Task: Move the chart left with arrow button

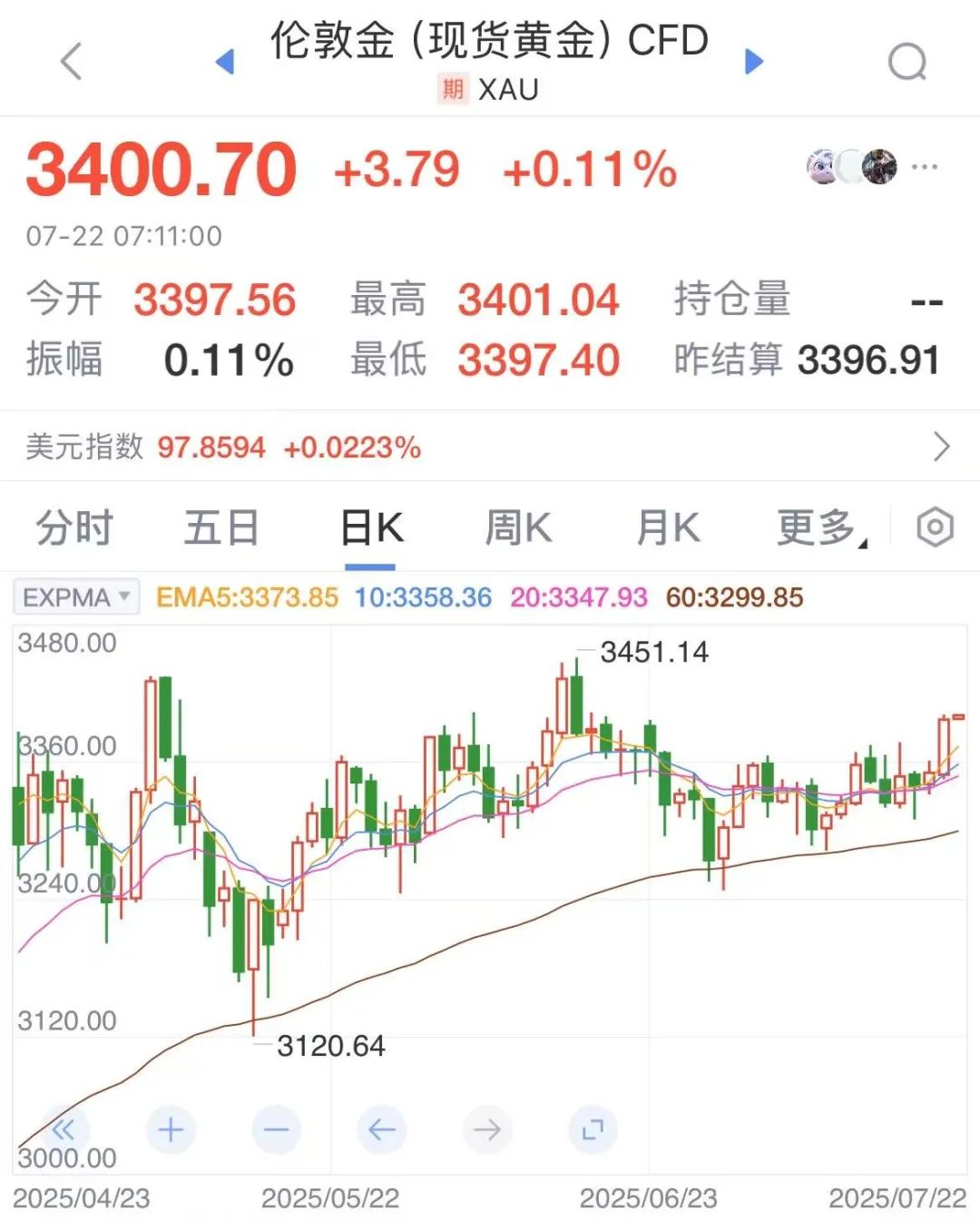Action: pos(381,1129)
